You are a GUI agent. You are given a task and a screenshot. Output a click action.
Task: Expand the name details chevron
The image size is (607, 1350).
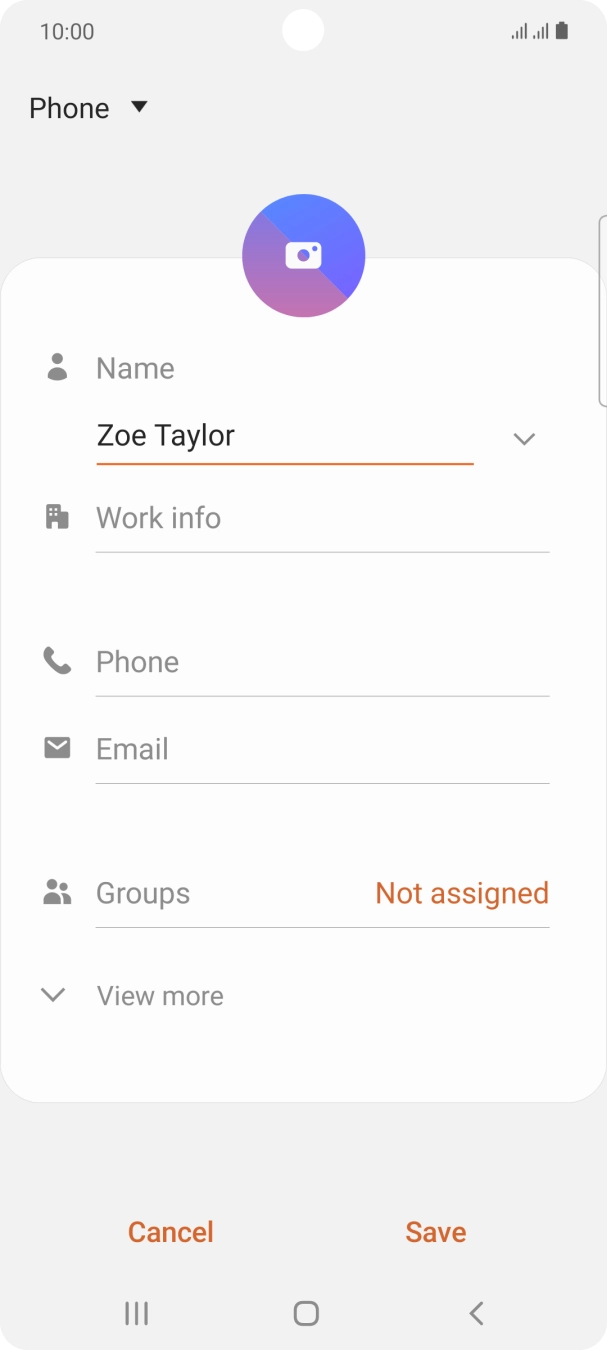point(524,439)
